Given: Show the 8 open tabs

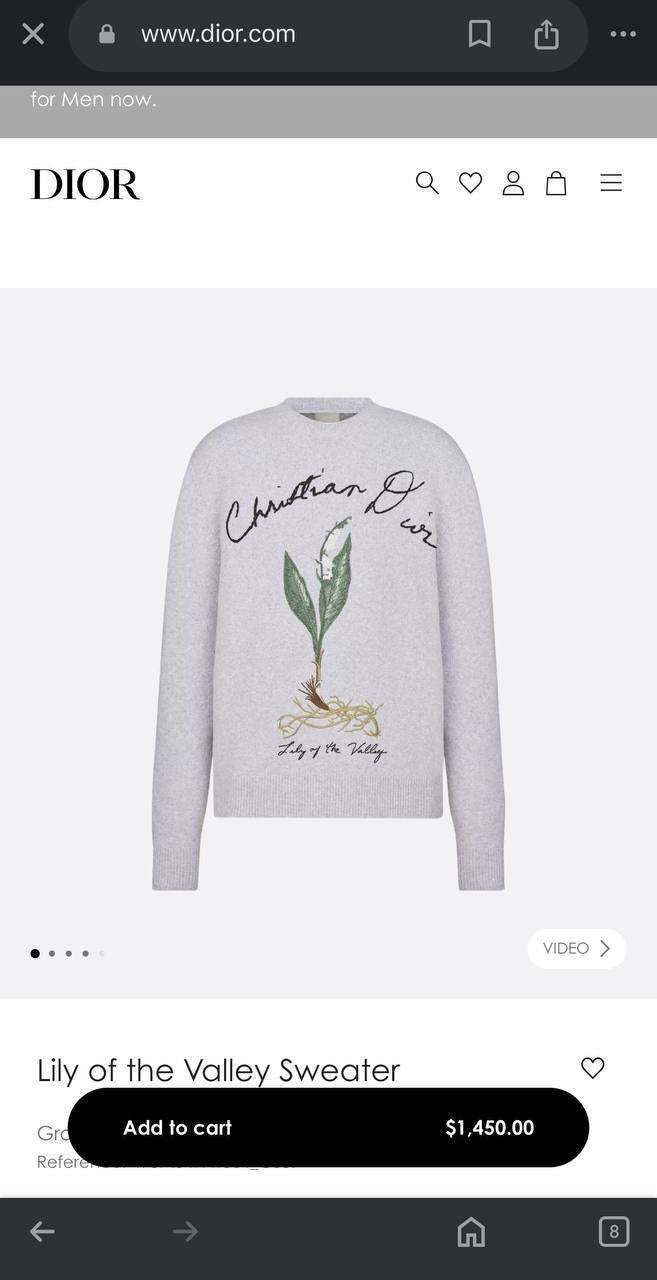Looking at the screenshot, I should (x=614, y=1232).
